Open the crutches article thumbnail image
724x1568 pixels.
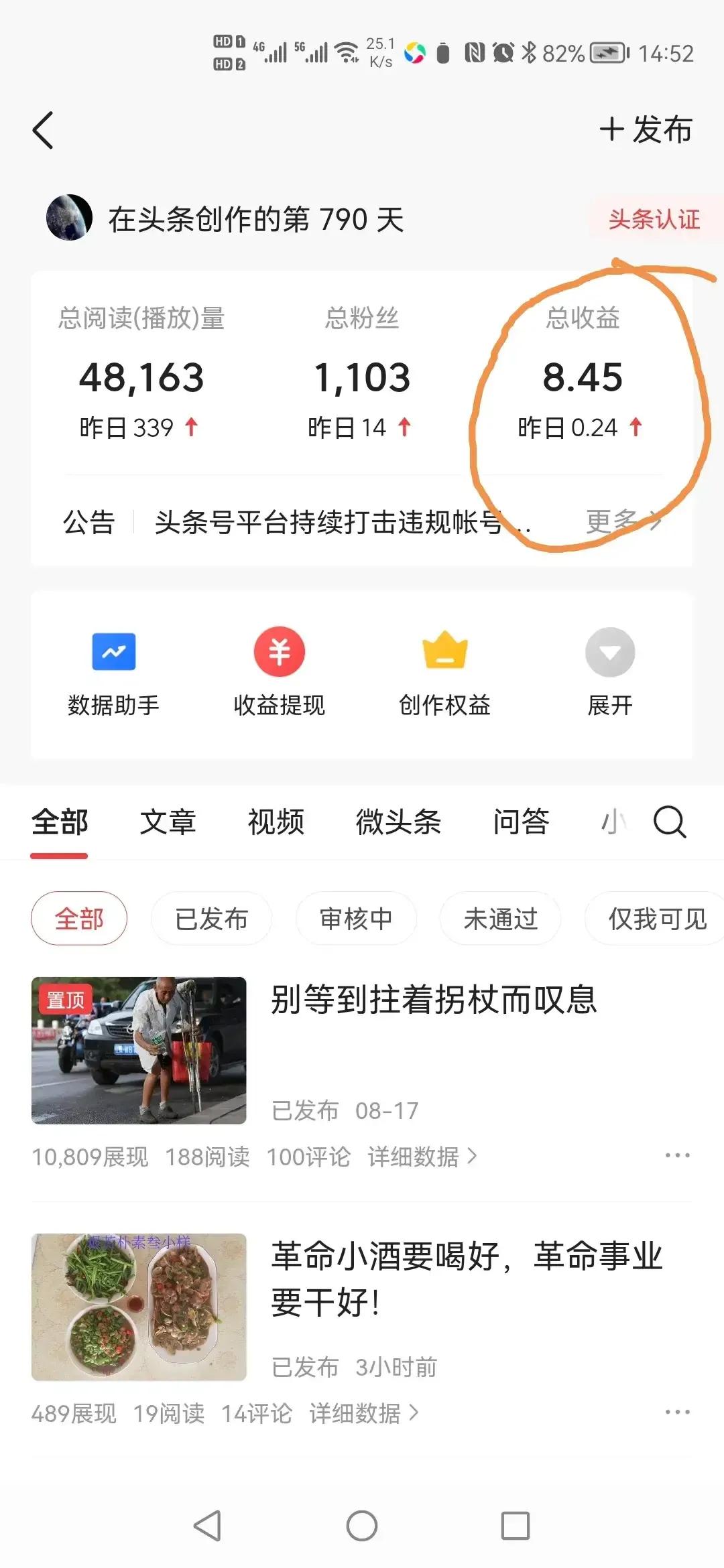point(139,1053)
